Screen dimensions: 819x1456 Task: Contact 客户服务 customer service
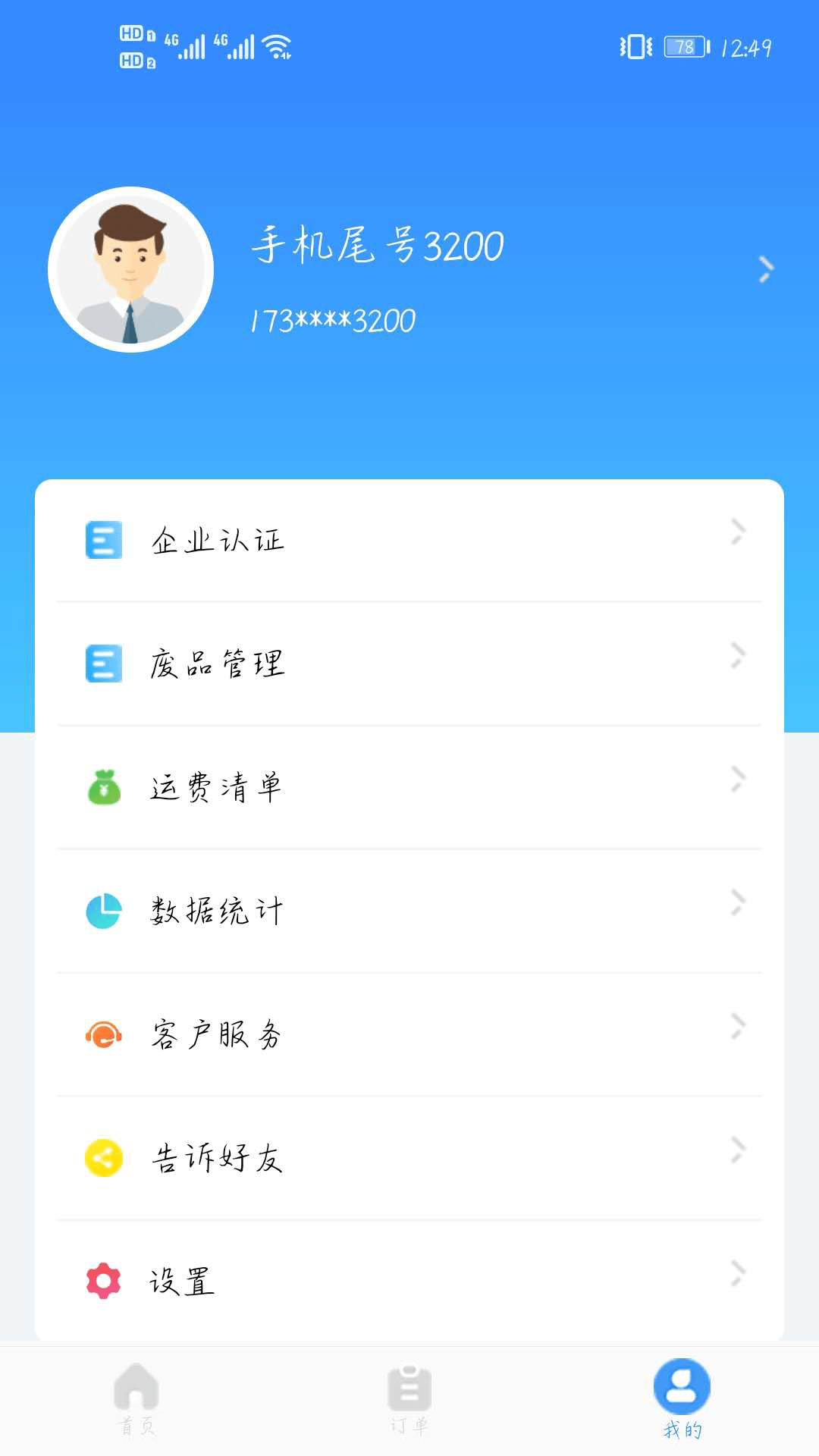coord(409,1035)
